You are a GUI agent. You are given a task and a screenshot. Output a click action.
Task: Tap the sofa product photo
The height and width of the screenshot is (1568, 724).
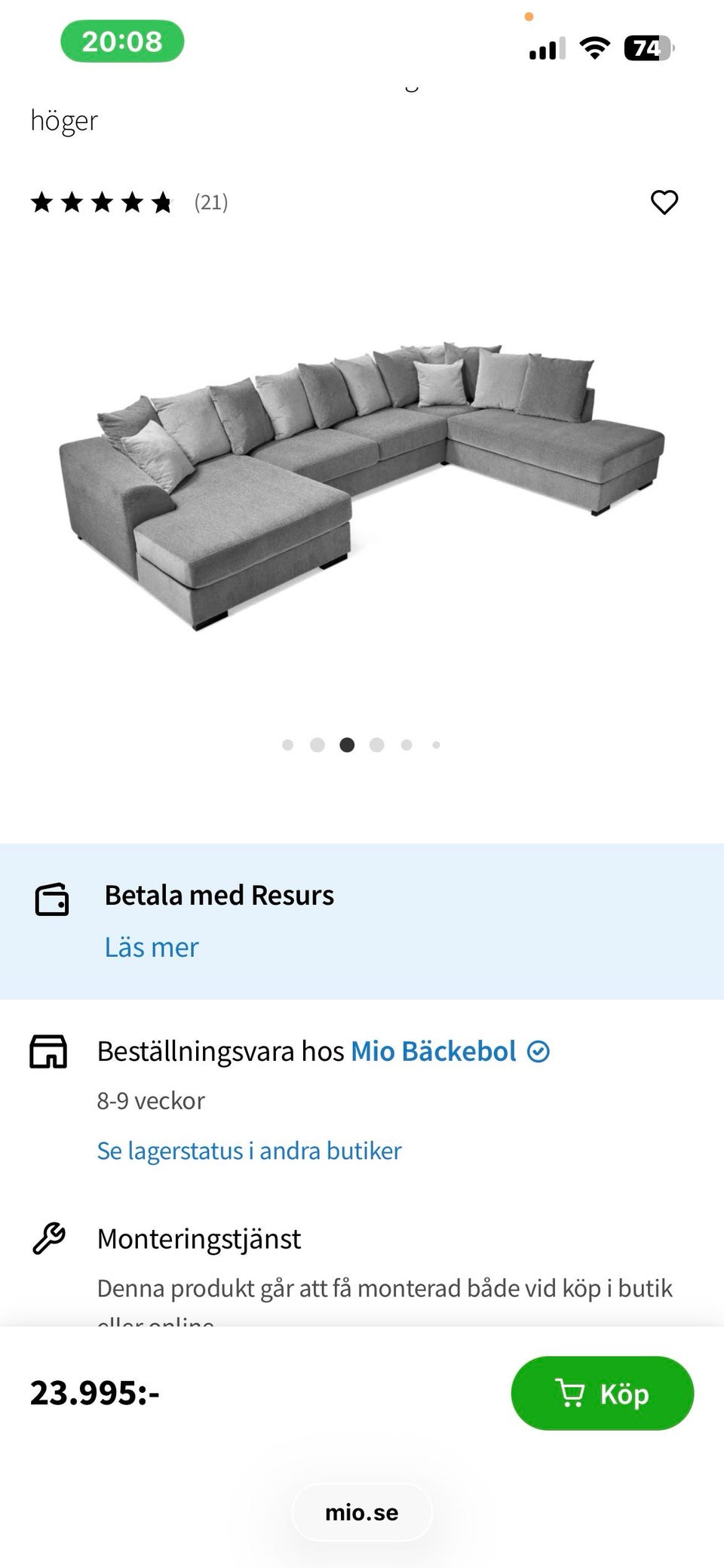click(x=362, y=475)
